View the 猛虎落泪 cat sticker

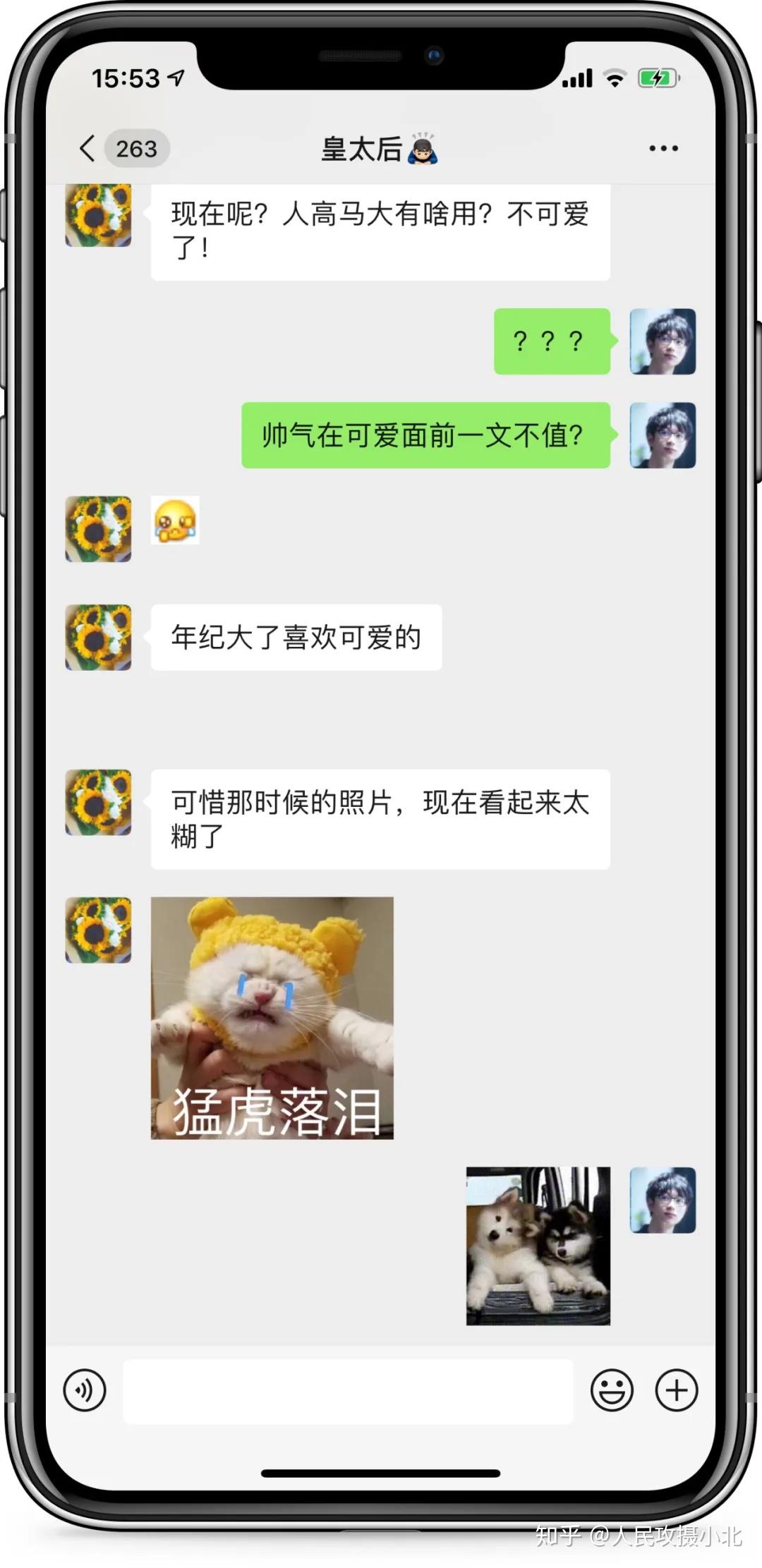[272, 1018]
